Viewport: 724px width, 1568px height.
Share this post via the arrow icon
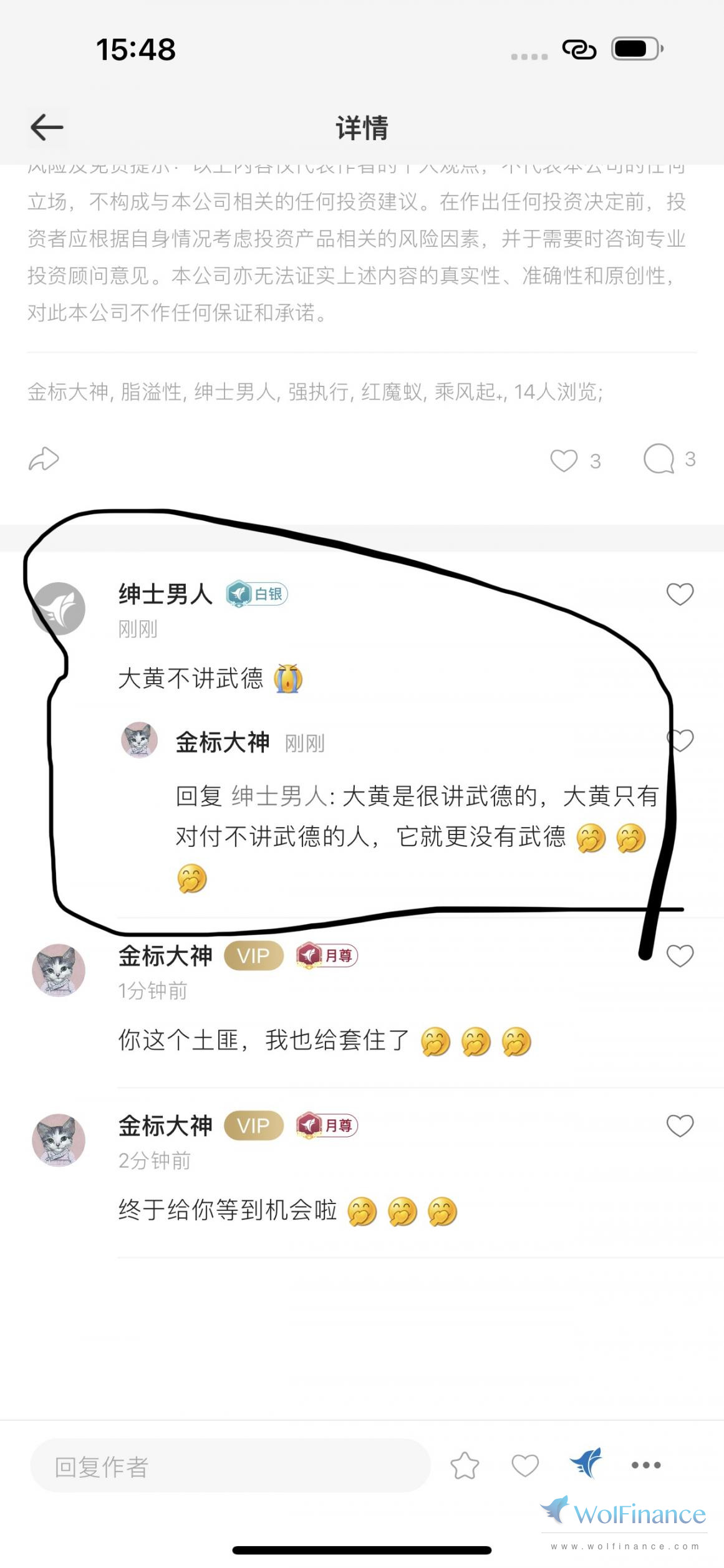click(44, 459)
